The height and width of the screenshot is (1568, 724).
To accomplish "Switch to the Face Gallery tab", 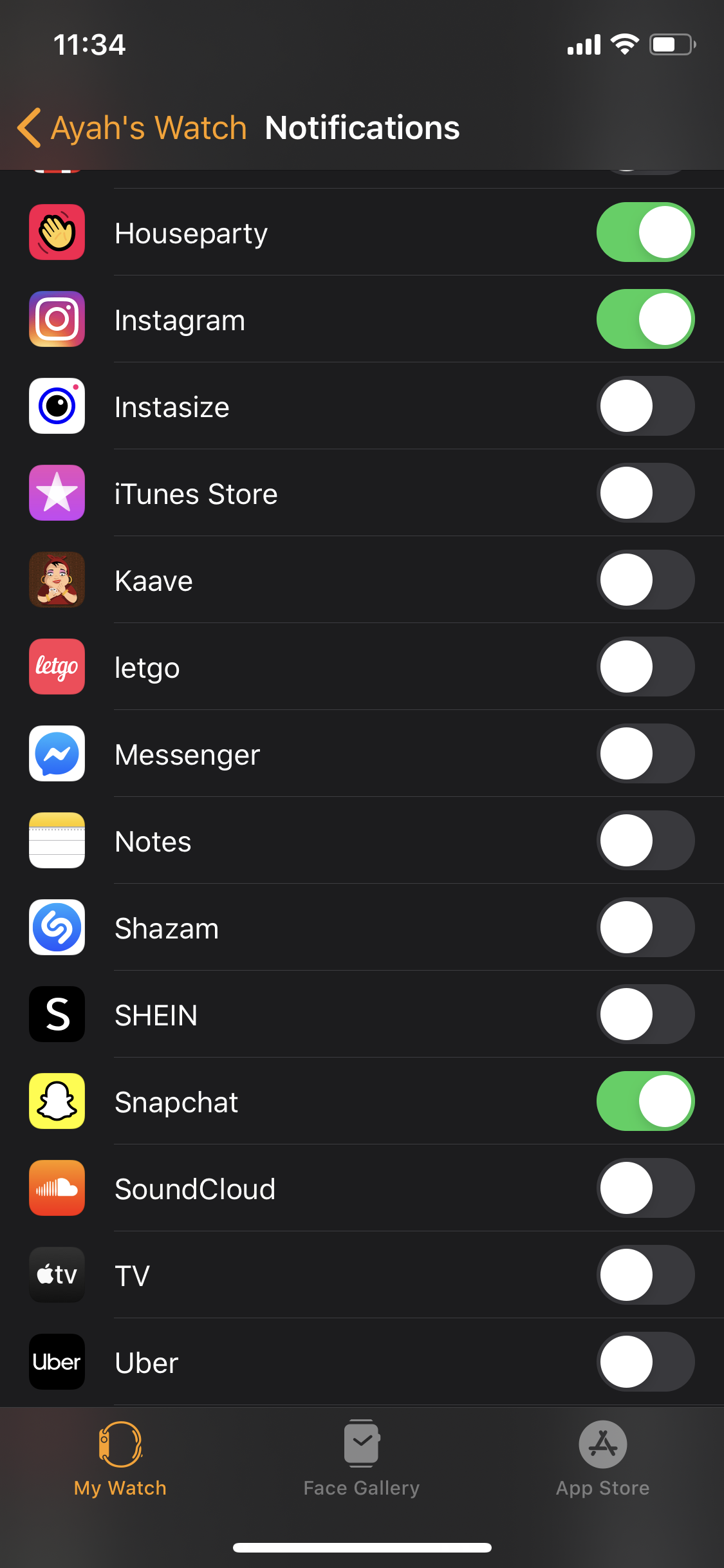I will click(x=362, y=1459).
